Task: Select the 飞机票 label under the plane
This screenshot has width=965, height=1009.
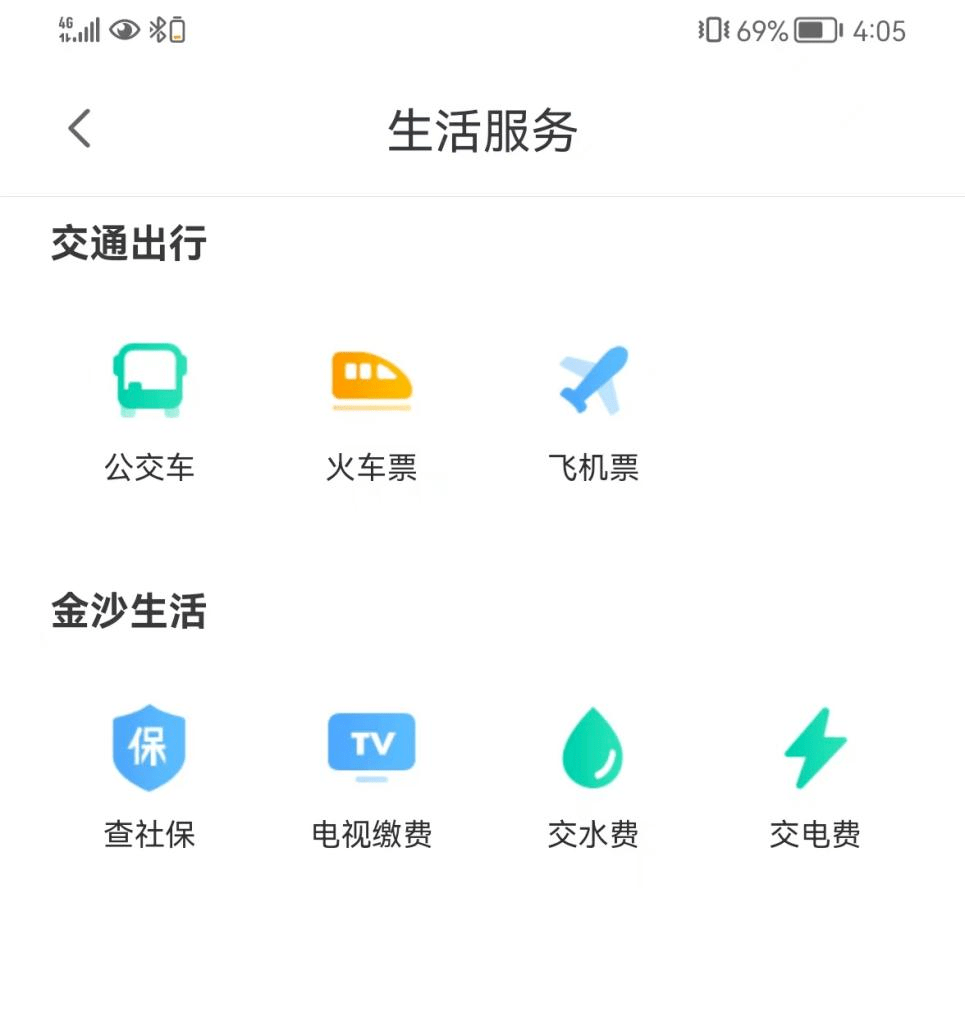Action: coord(592,466)
